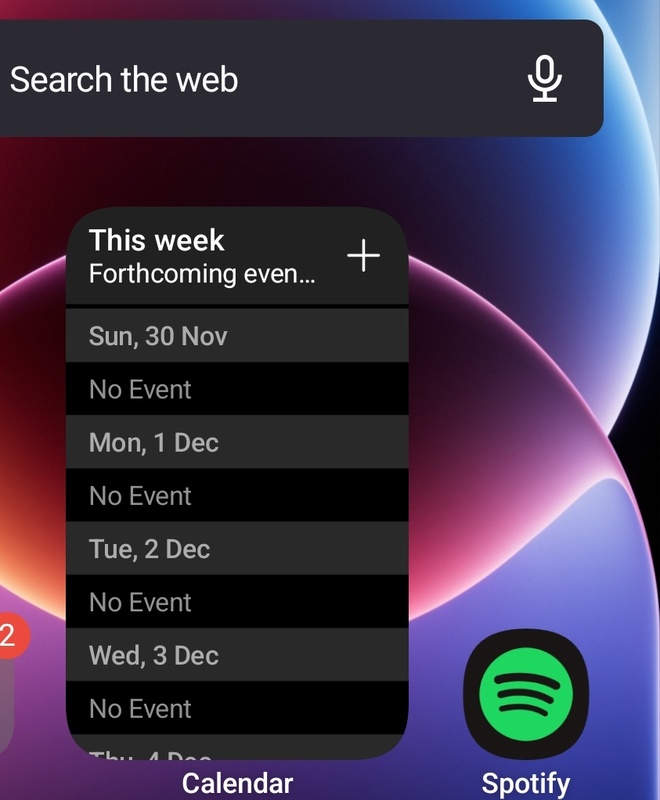Start a voice search with the microphone
660x800 pixels.
(544, 79)
